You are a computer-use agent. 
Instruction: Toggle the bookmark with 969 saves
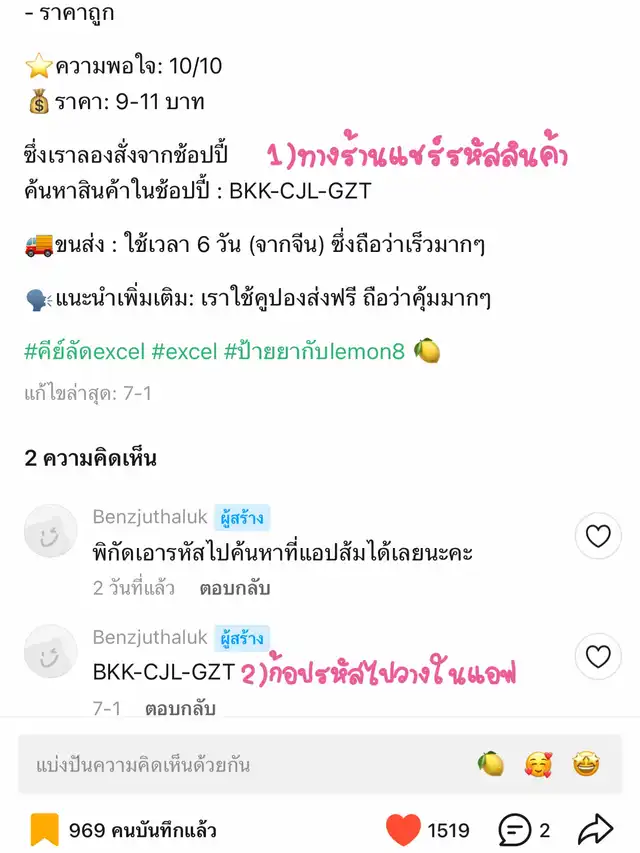pos(44,830)
